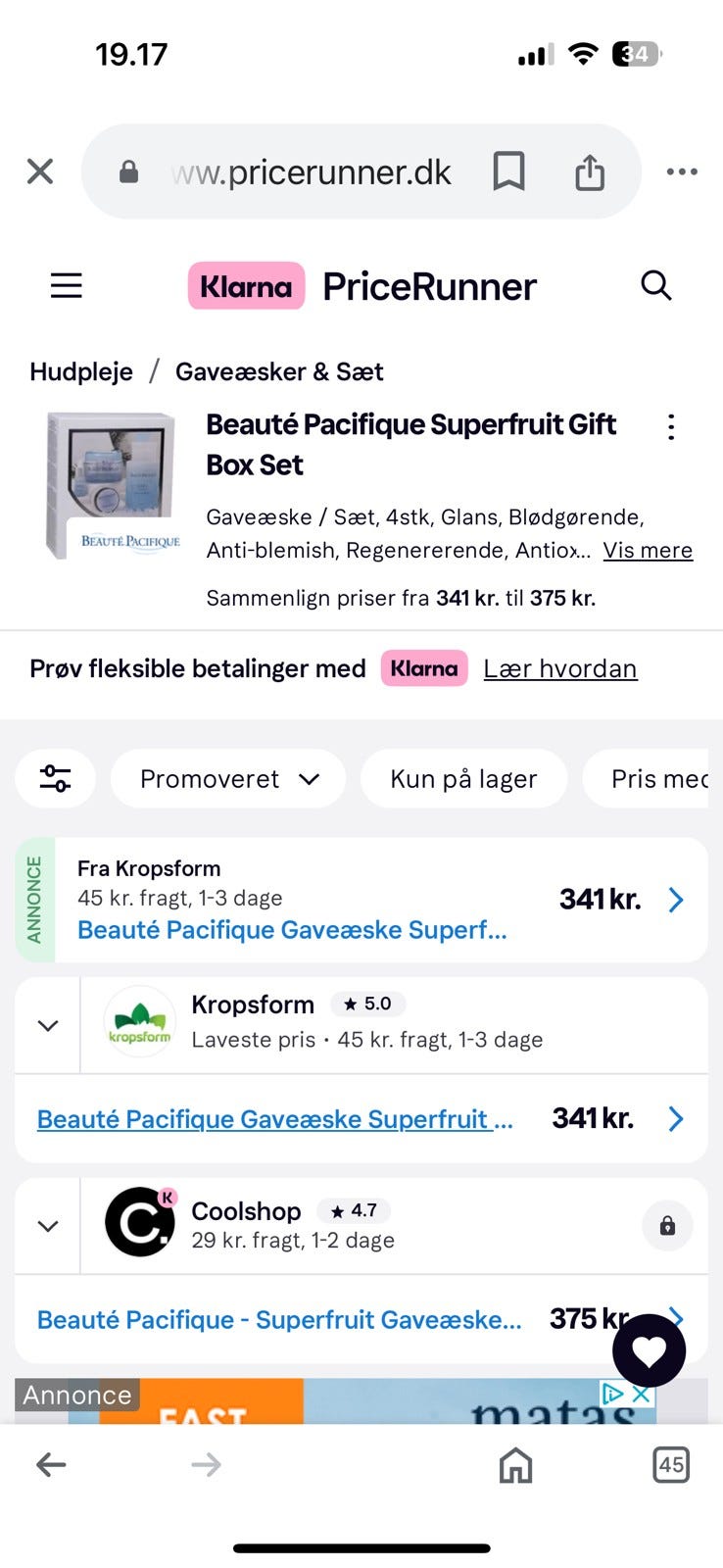Open the browser overflow menu
This screenshot has height=1568, width=723.
(681, 171)
